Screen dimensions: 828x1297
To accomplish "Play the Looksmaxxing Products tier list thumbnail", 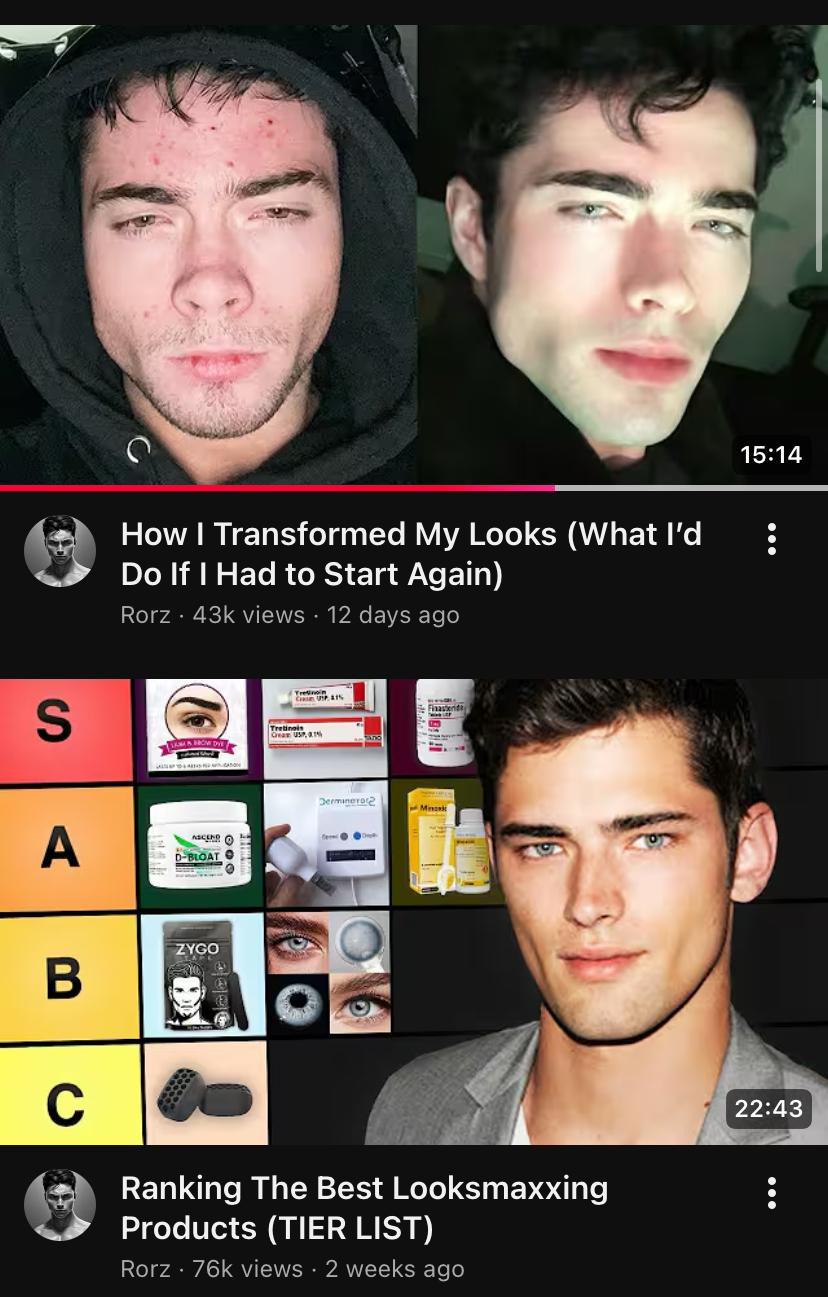I will (x=414, y=910).
